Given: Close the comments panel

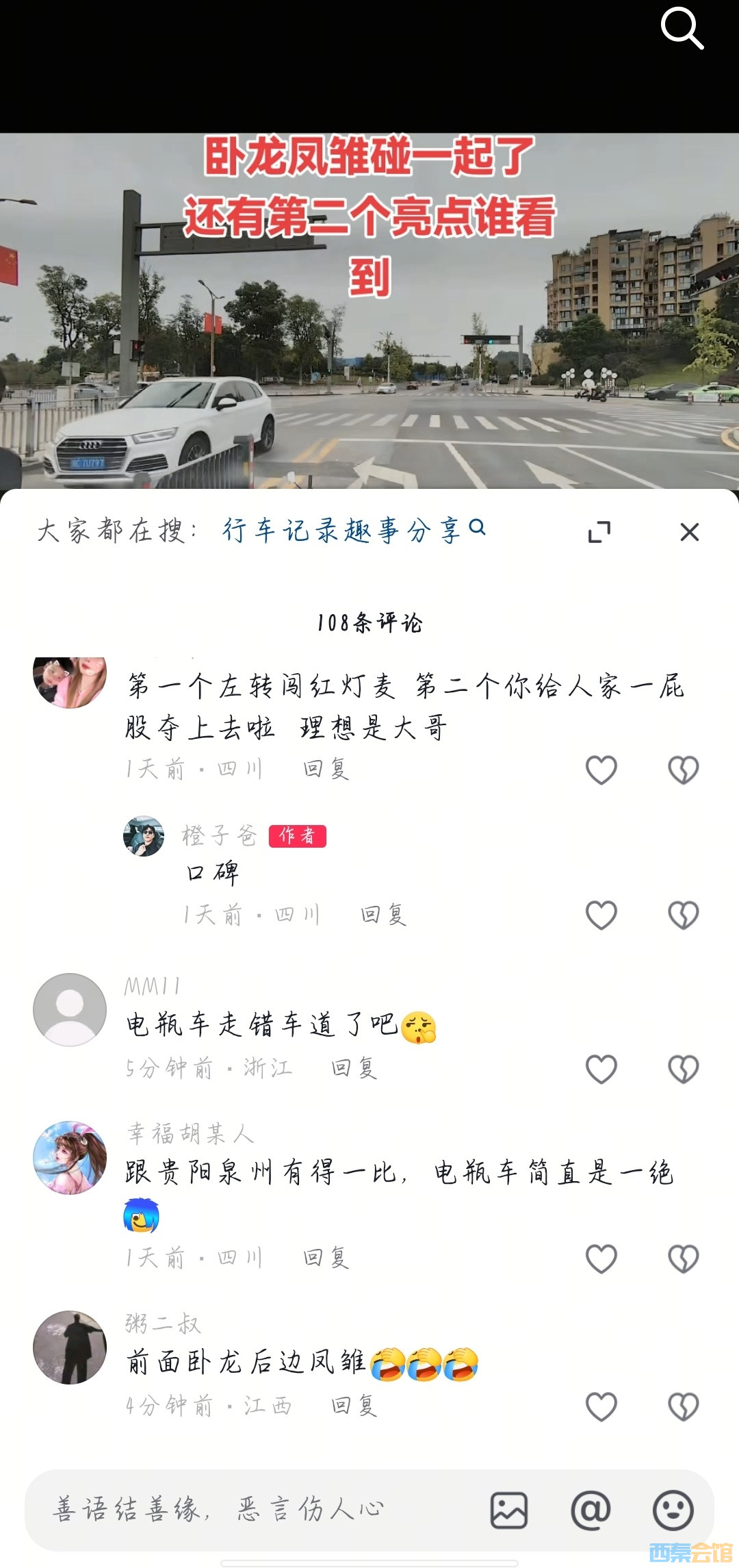Looking at the screenshot, I should [x=689, y=532].
